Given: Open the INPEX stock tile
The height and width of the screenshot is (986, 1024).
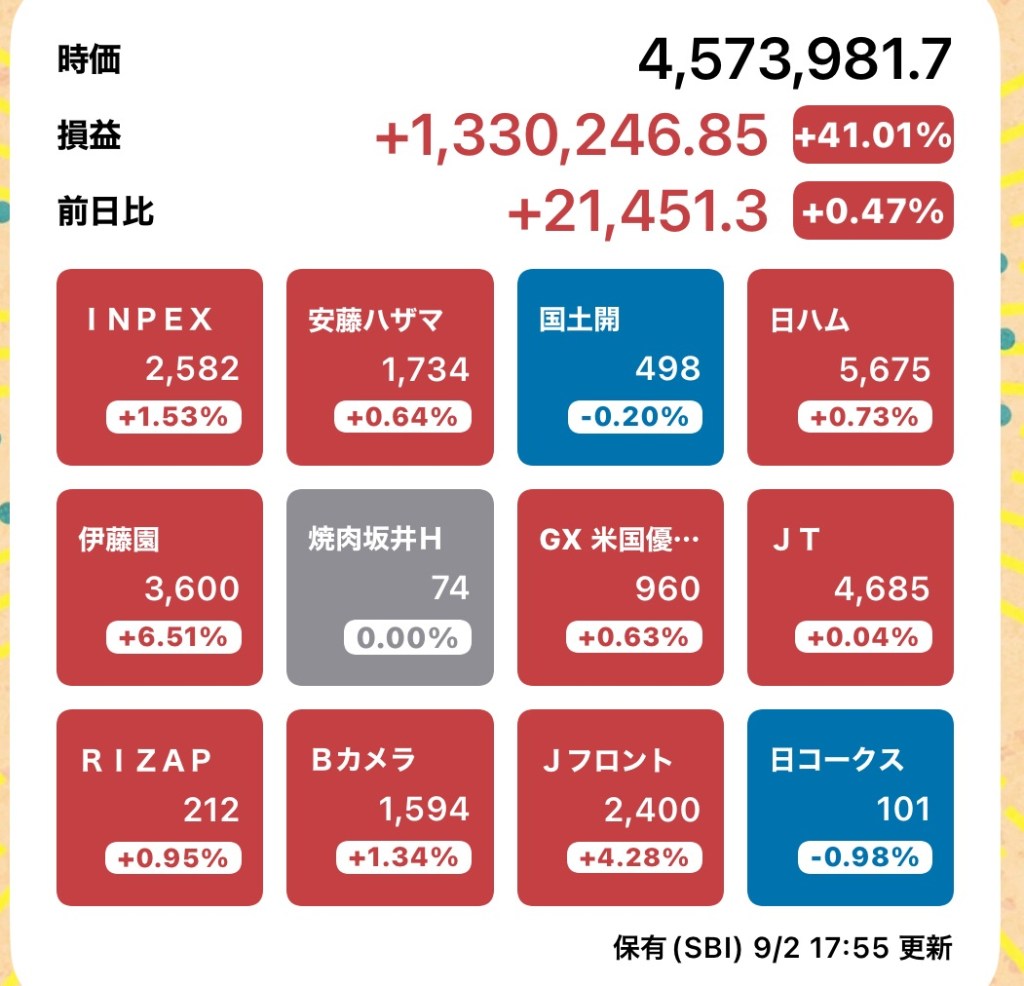Looking at the screenshot, I should pyautogui.click(x=160, y=367).
